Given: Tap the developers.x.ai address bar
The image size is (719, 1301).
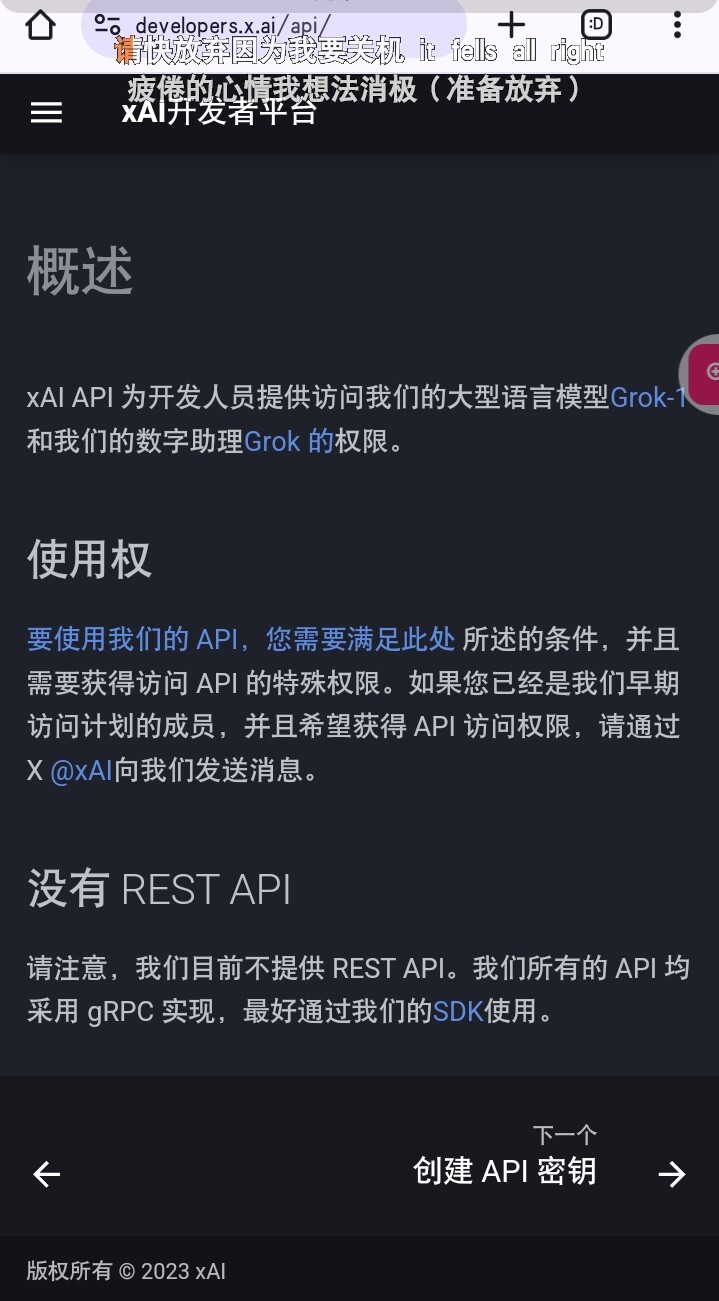Looking at the screenshot, I should click(x=273, y=26).
